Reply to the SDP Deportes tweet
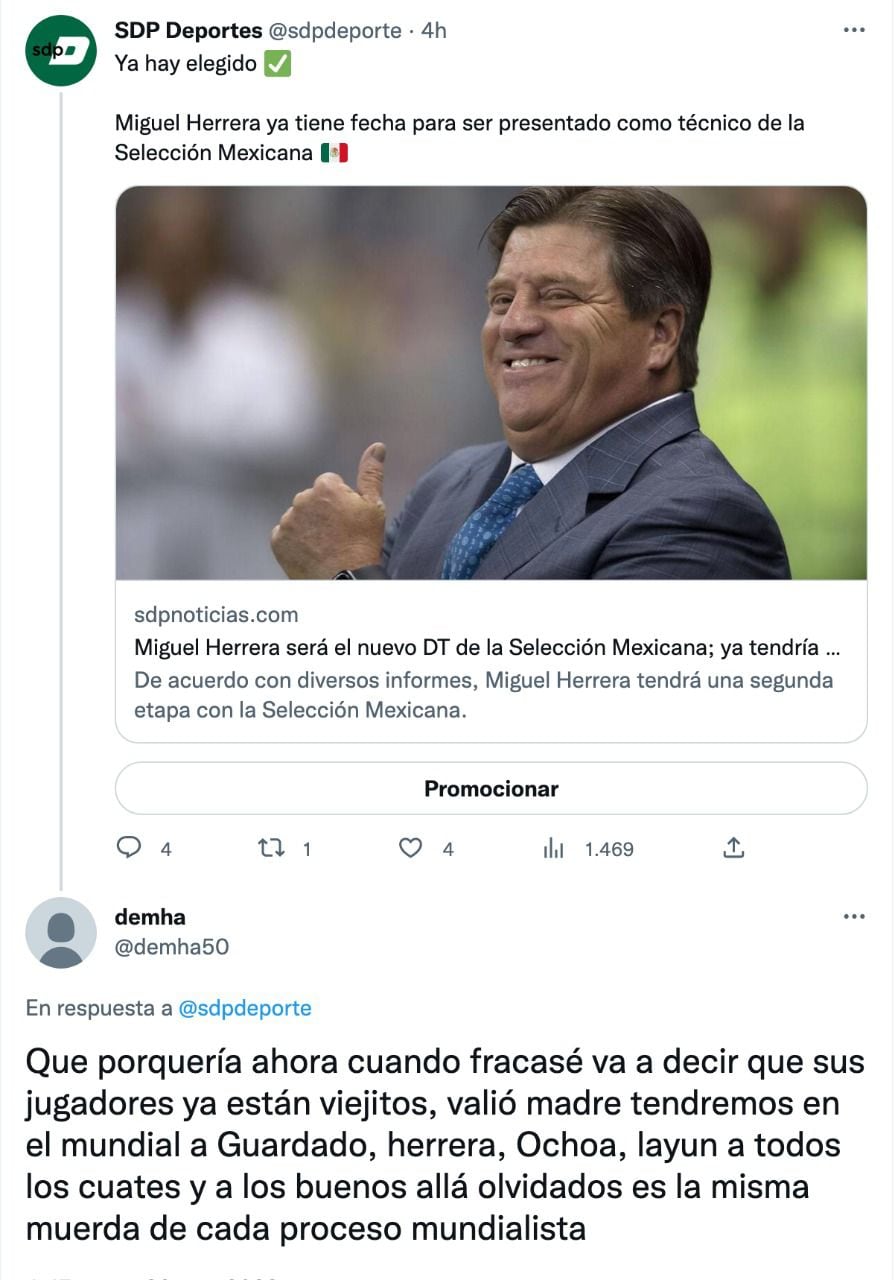895x1280 pixels. 130,849
